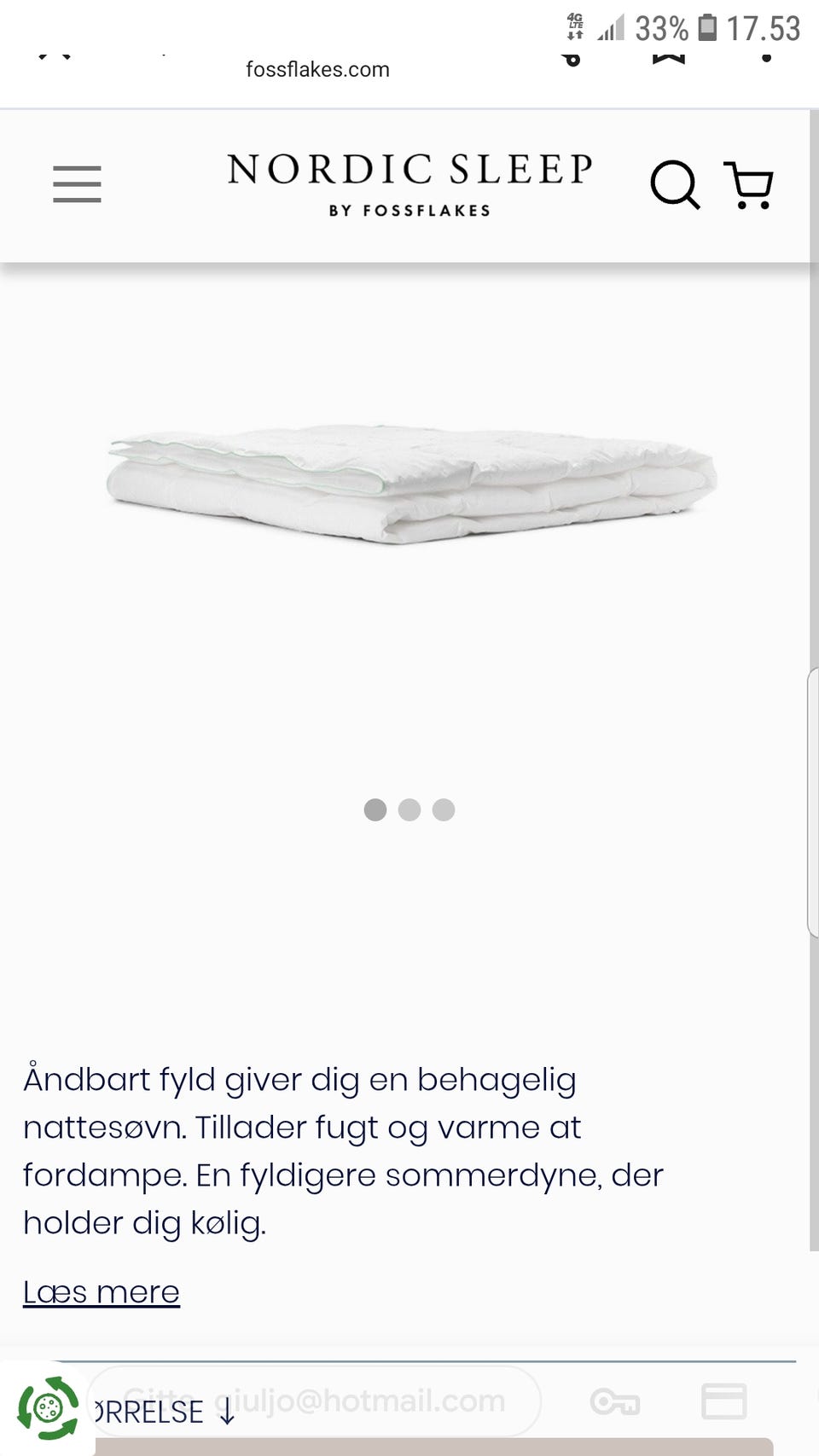Open the hamburger navigation menu
Image resolution: width=819 pixels, height=1456 pixels.
click(77, 183)
